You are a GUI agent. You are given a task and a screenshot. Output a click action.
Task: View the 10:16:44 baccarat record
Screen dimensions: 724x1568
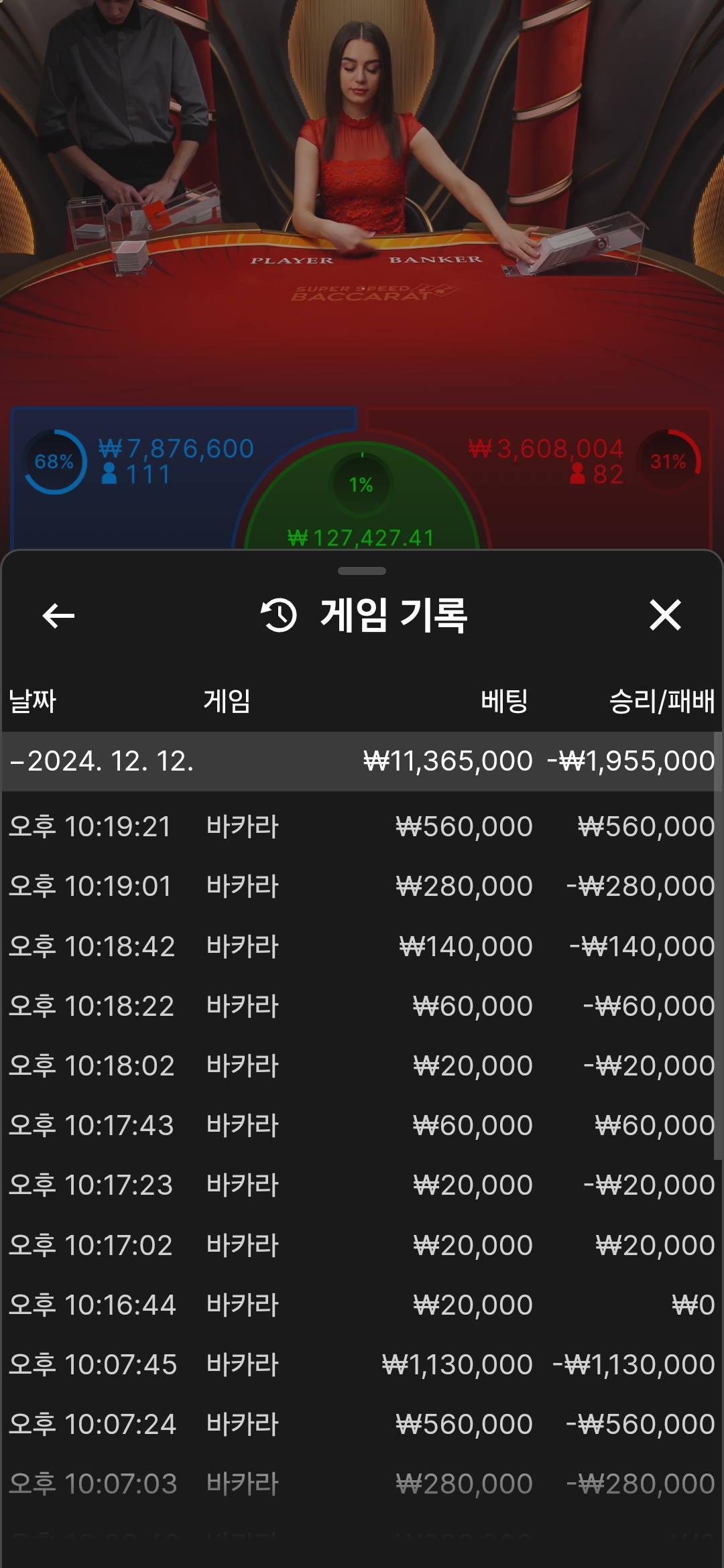tap(361, 1305)
